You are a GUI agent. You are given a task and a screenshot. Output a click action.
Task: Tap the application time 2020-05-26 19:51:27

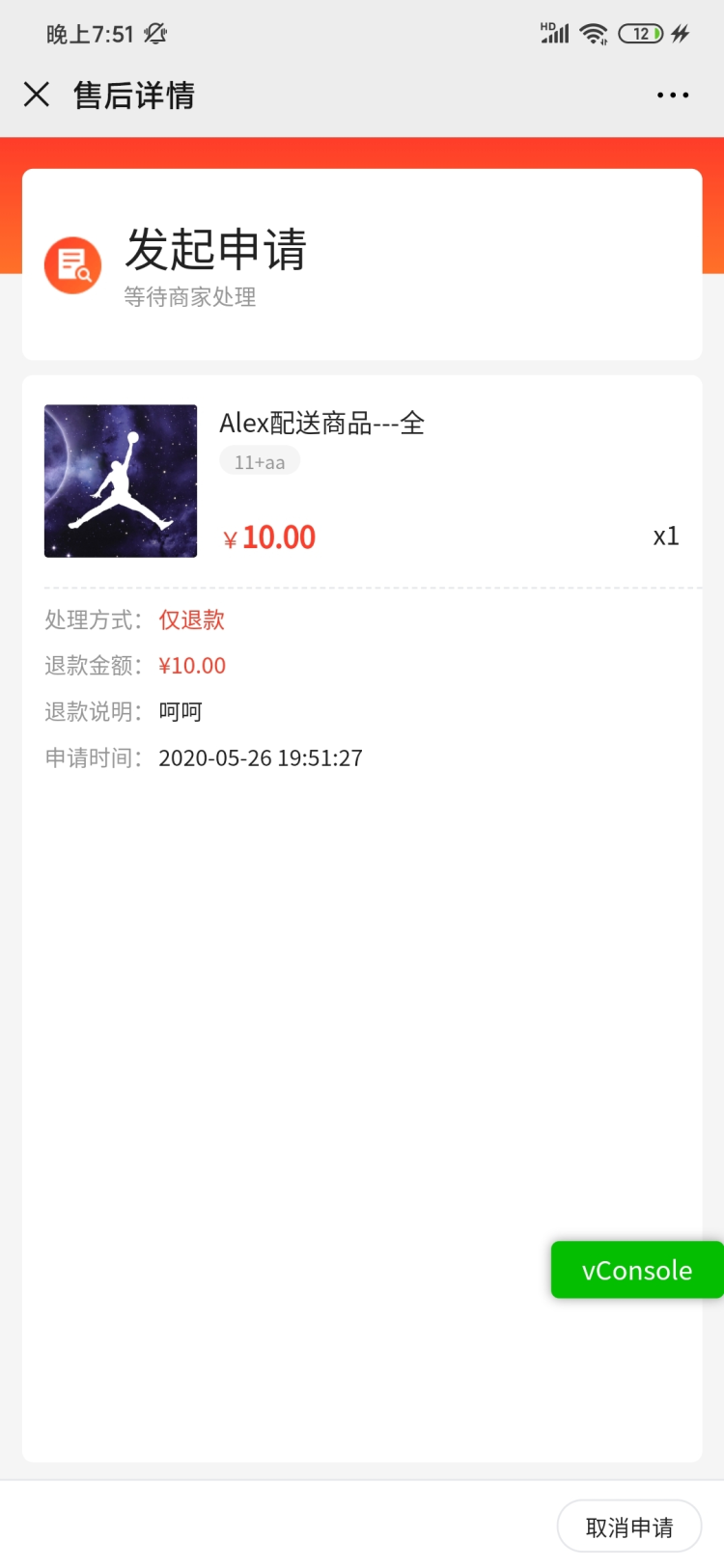tap(261, 757)
